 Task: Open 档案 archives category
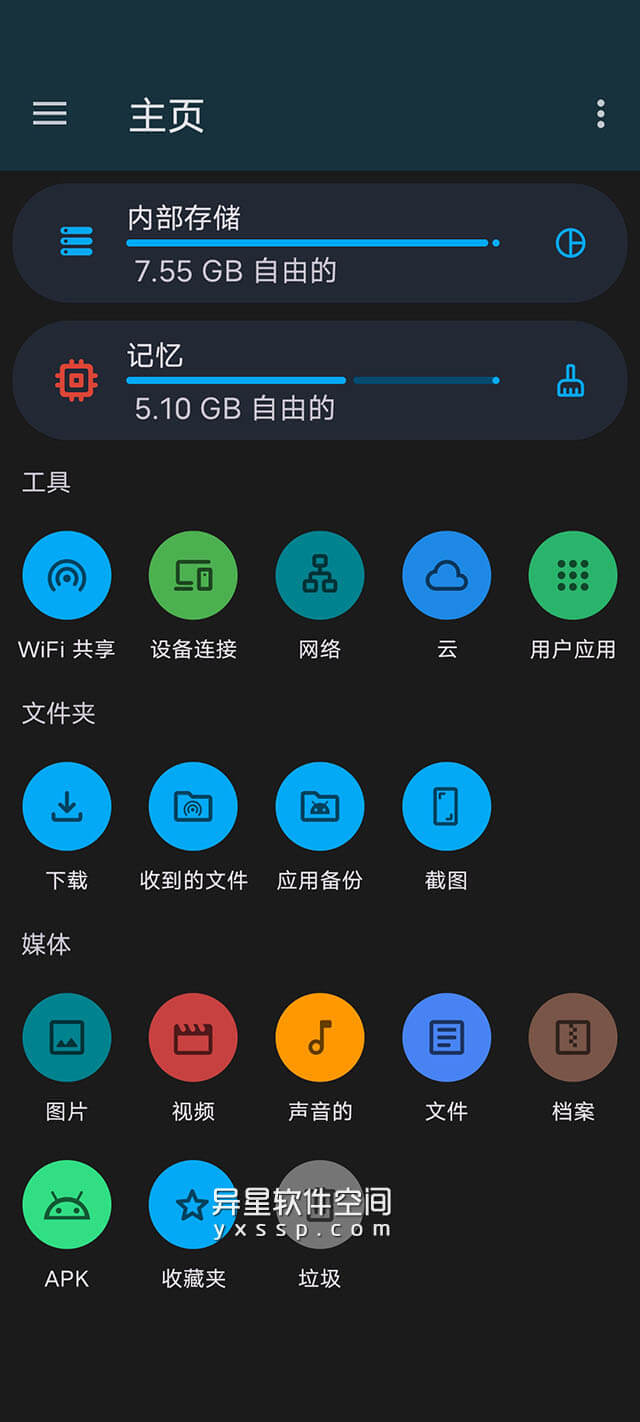[573, 1037]
